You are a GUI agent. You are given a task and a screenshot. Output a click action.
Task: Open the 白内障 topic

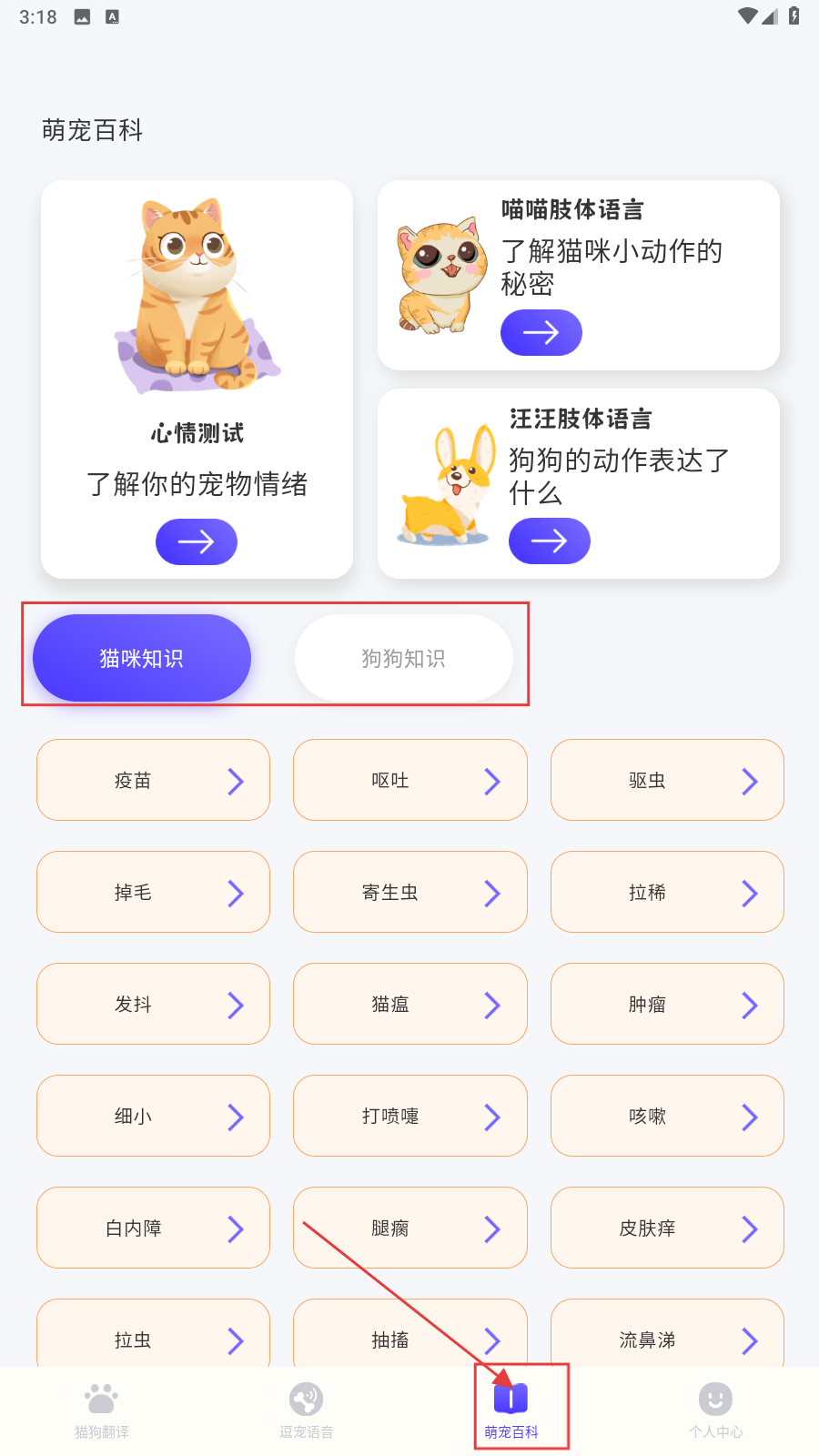click(153, 1228)
